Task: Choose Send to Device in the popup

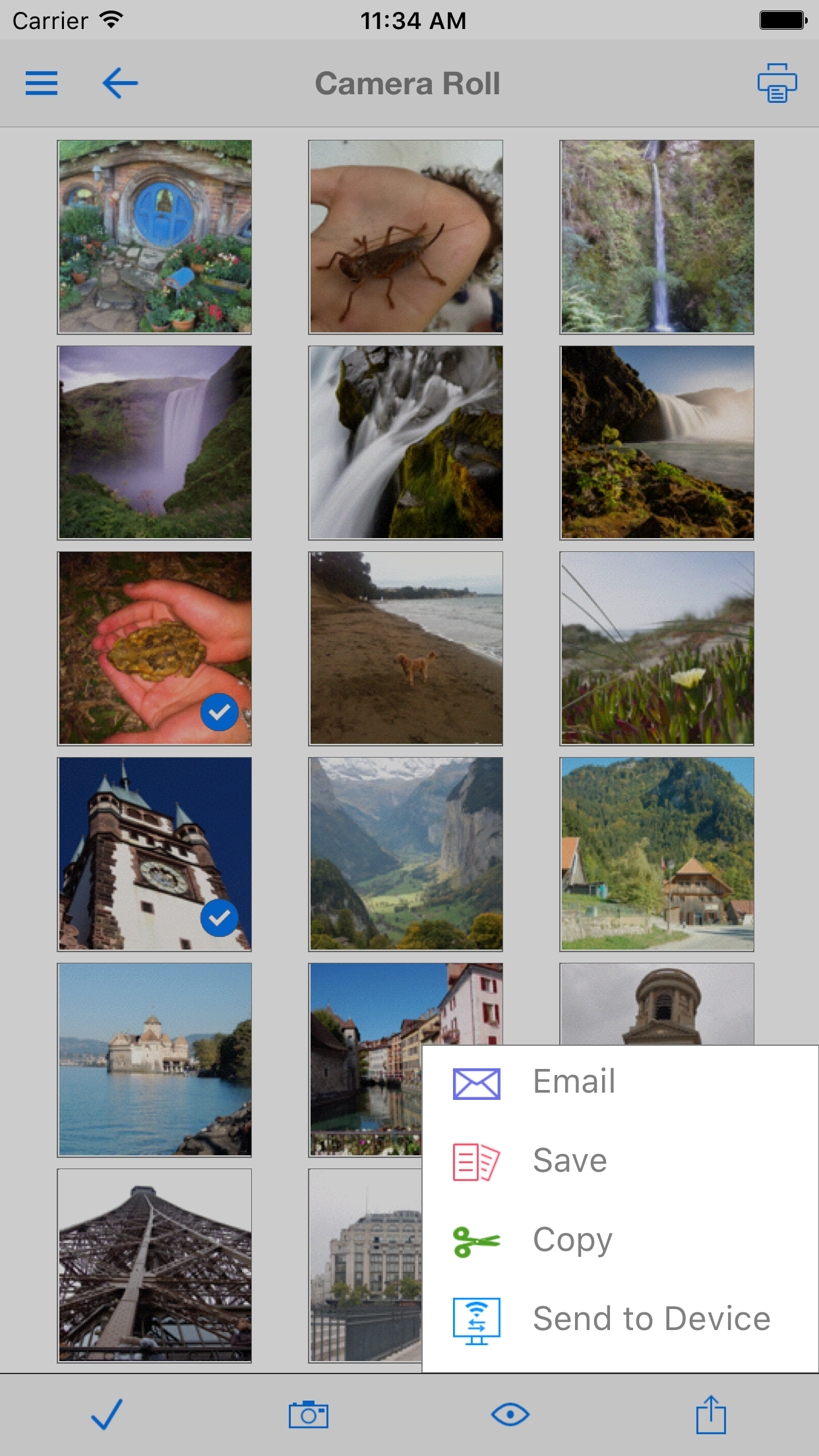Action: [652, 1319]
